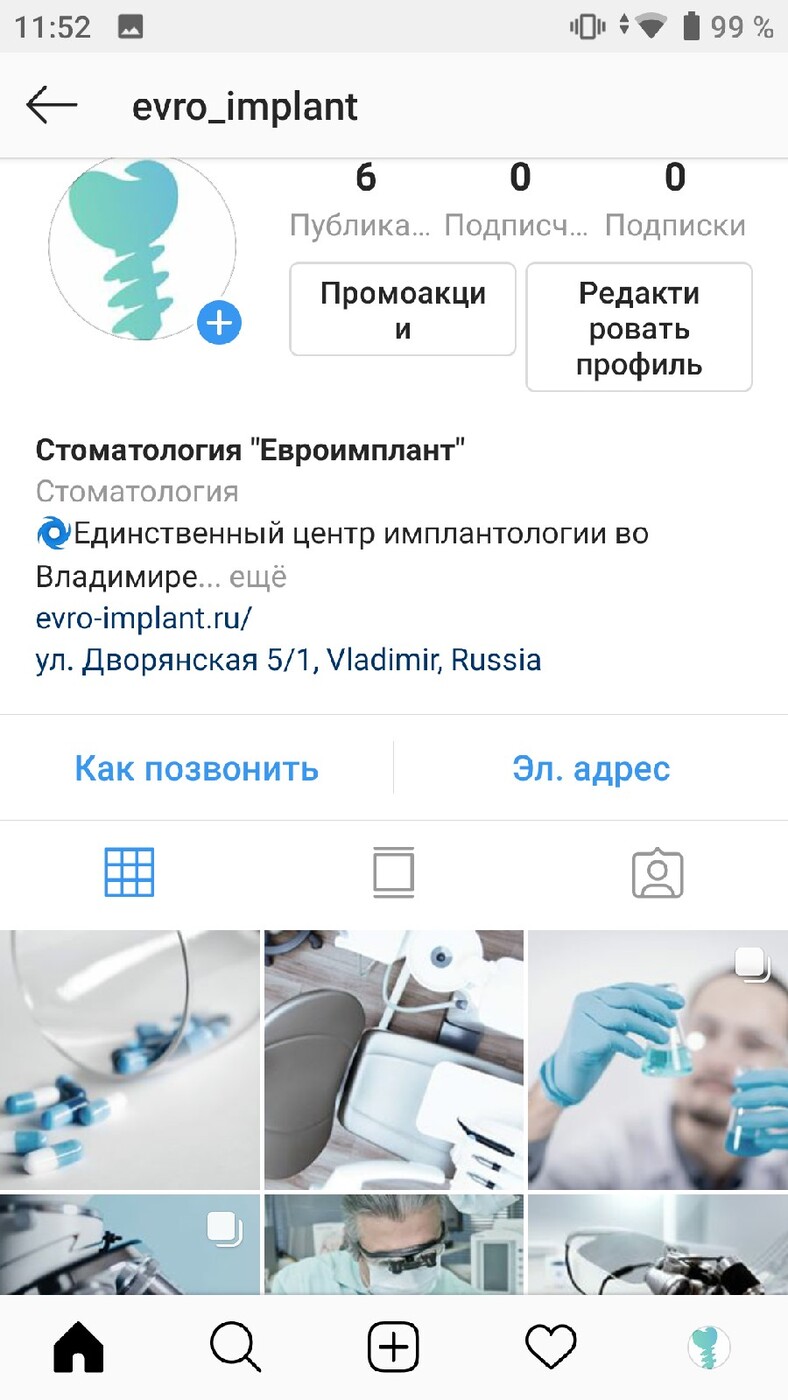Open the activity heart tab
The width and height of the screenshot is (788, 1400).
click(551, 1347)
